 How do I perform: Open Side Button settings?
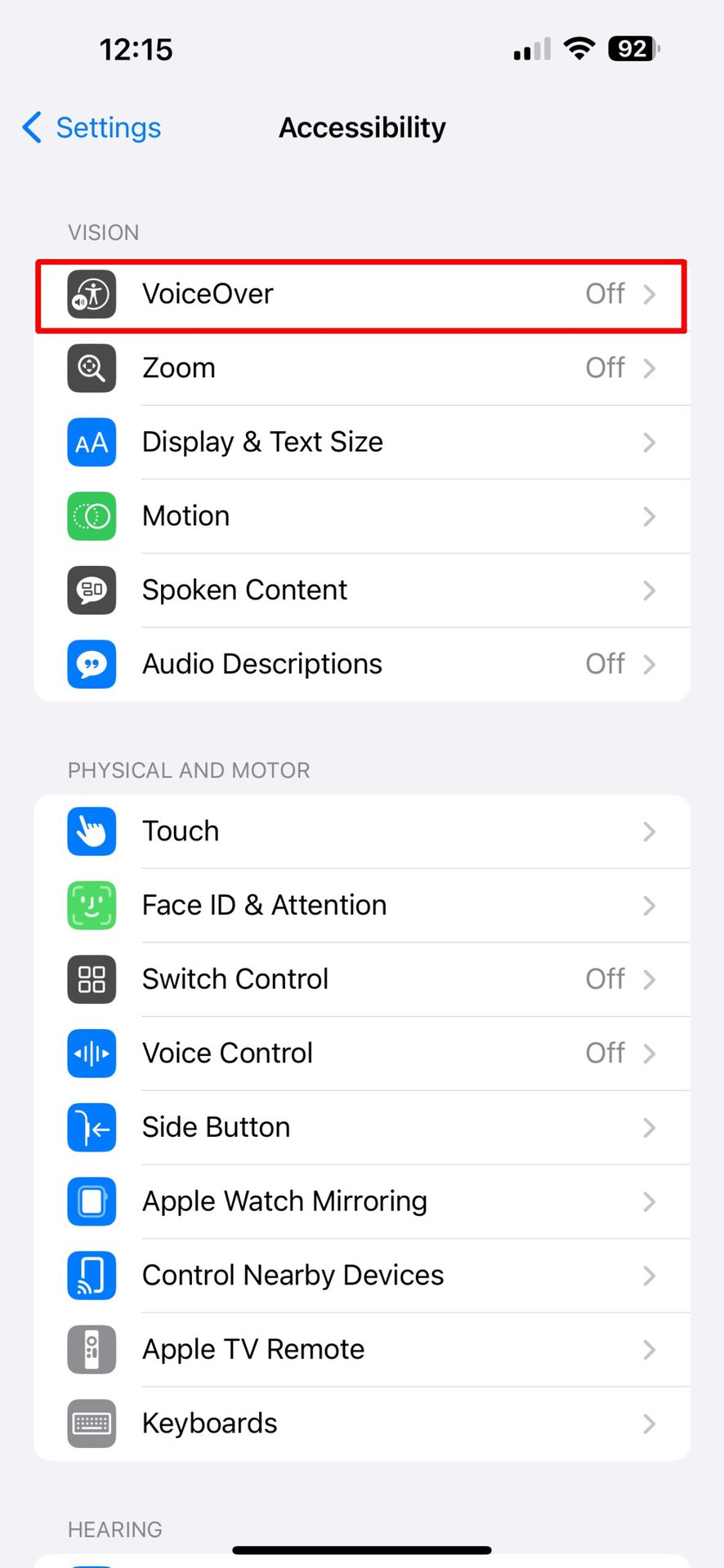(x=361, y=1127)
